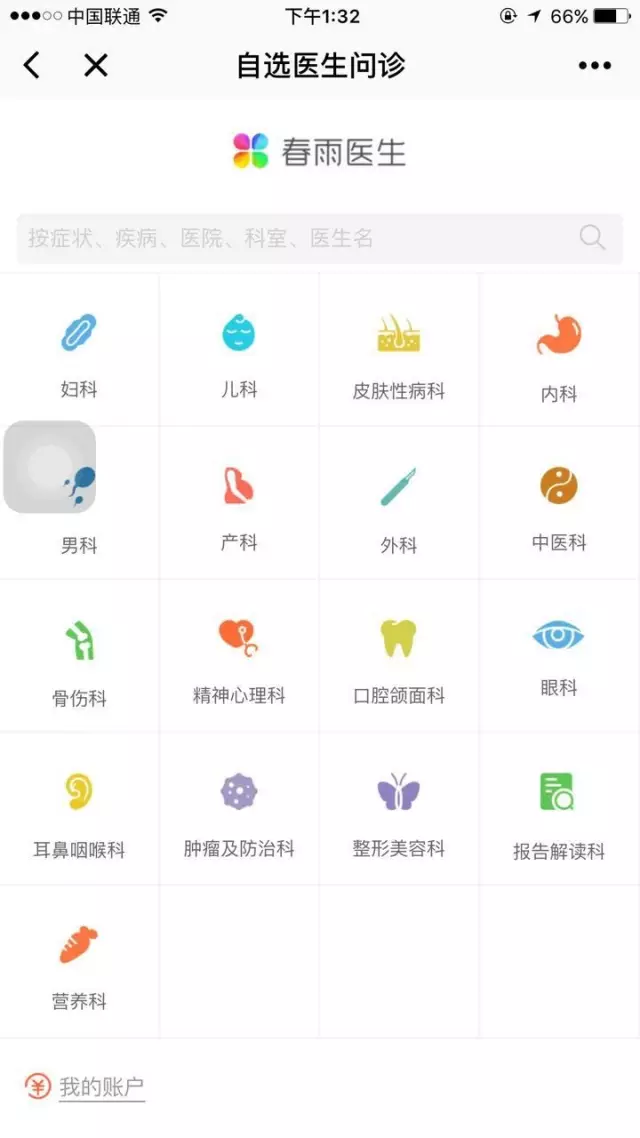Select 耳鼻咽喉科

79,809
